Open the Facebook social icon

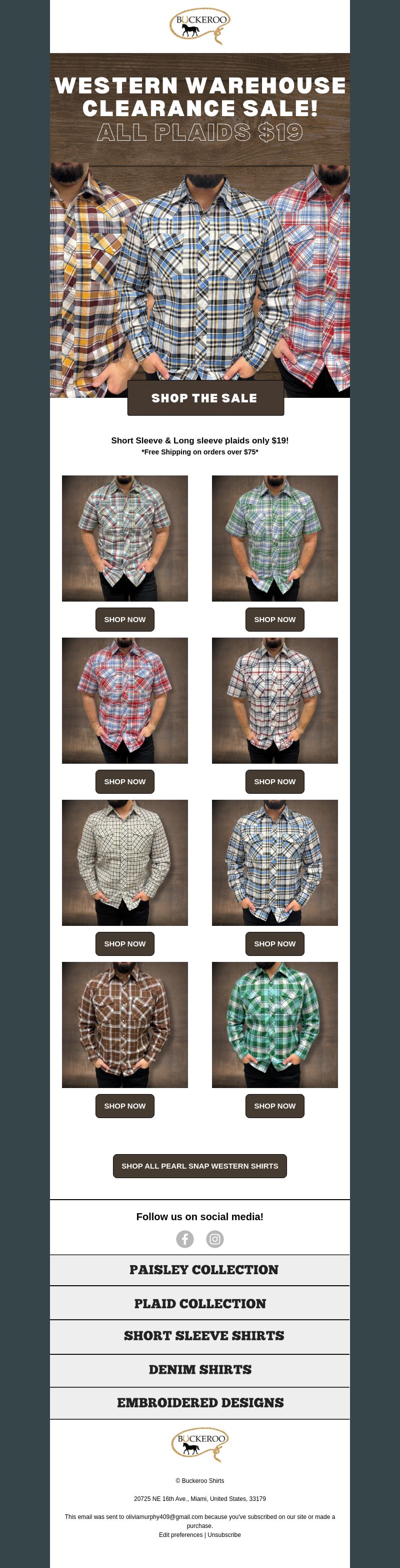click(185, 1239)
